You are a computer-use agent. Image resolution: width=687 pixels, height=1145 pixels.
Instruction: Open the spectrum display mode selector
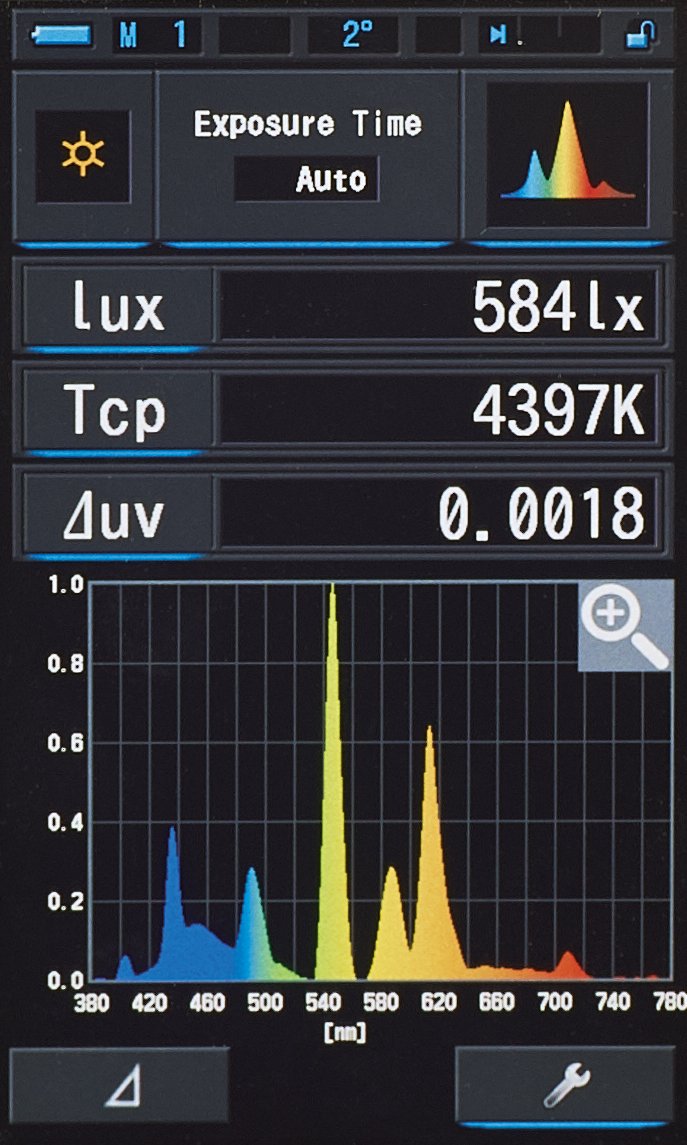tap(567, 156)
